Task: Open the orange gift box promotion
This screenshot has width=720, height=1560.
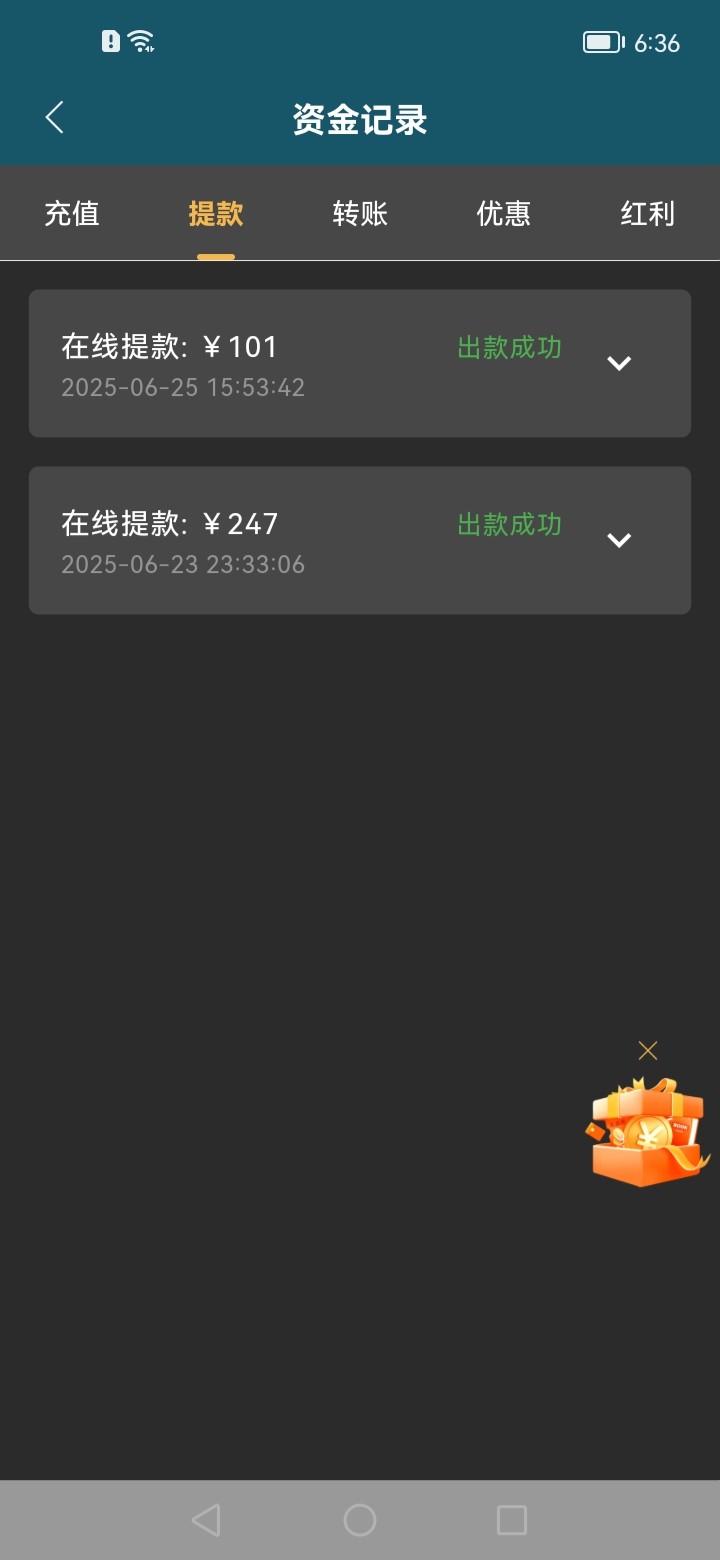Action: [648, 1133]
